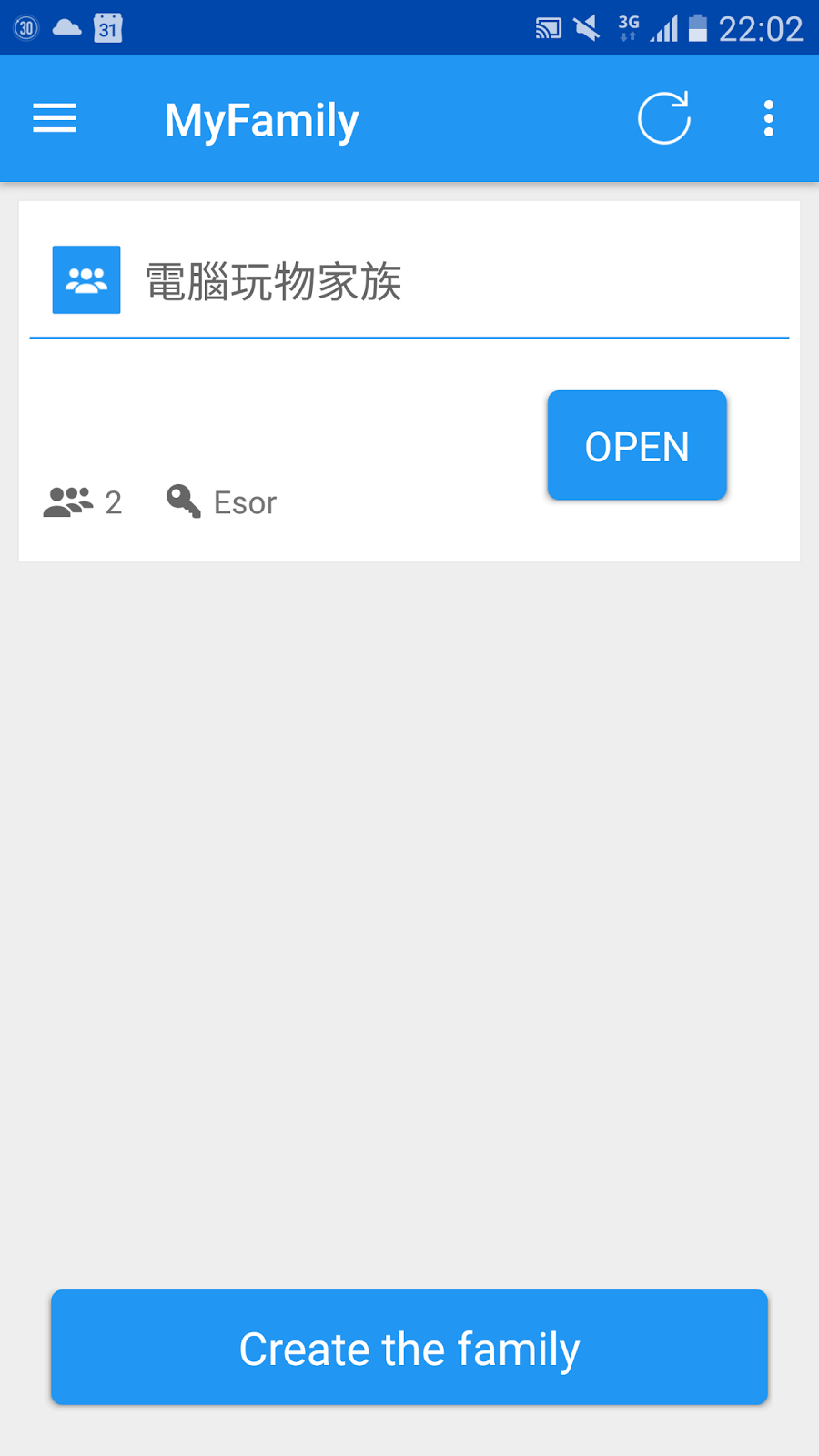
Task: Select the 電腦玩物家族 family card
Action: pyautogui.click(x=409, y=381)
